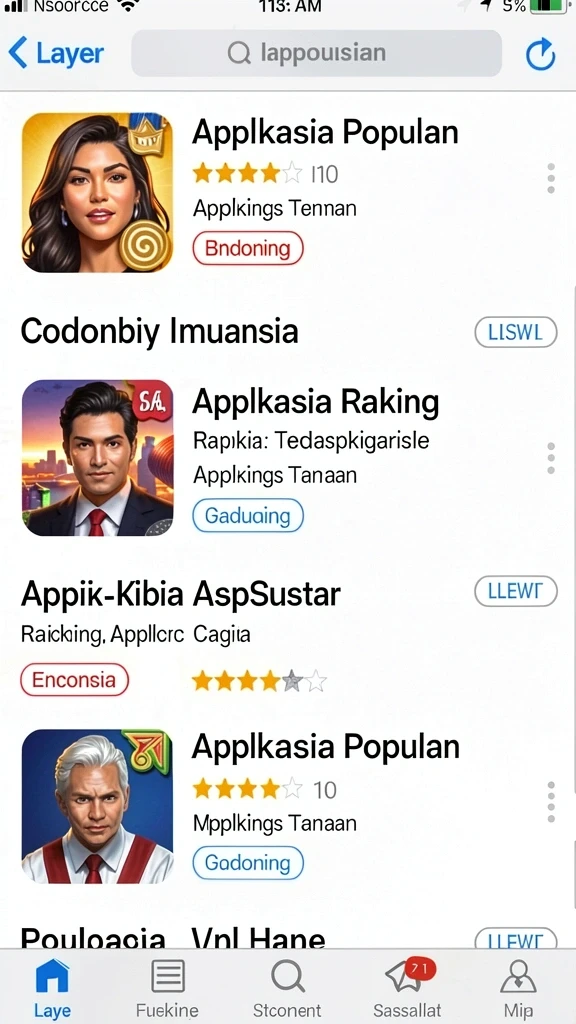Open the app icon of Mpplkings Tanaan

[97, 807]
